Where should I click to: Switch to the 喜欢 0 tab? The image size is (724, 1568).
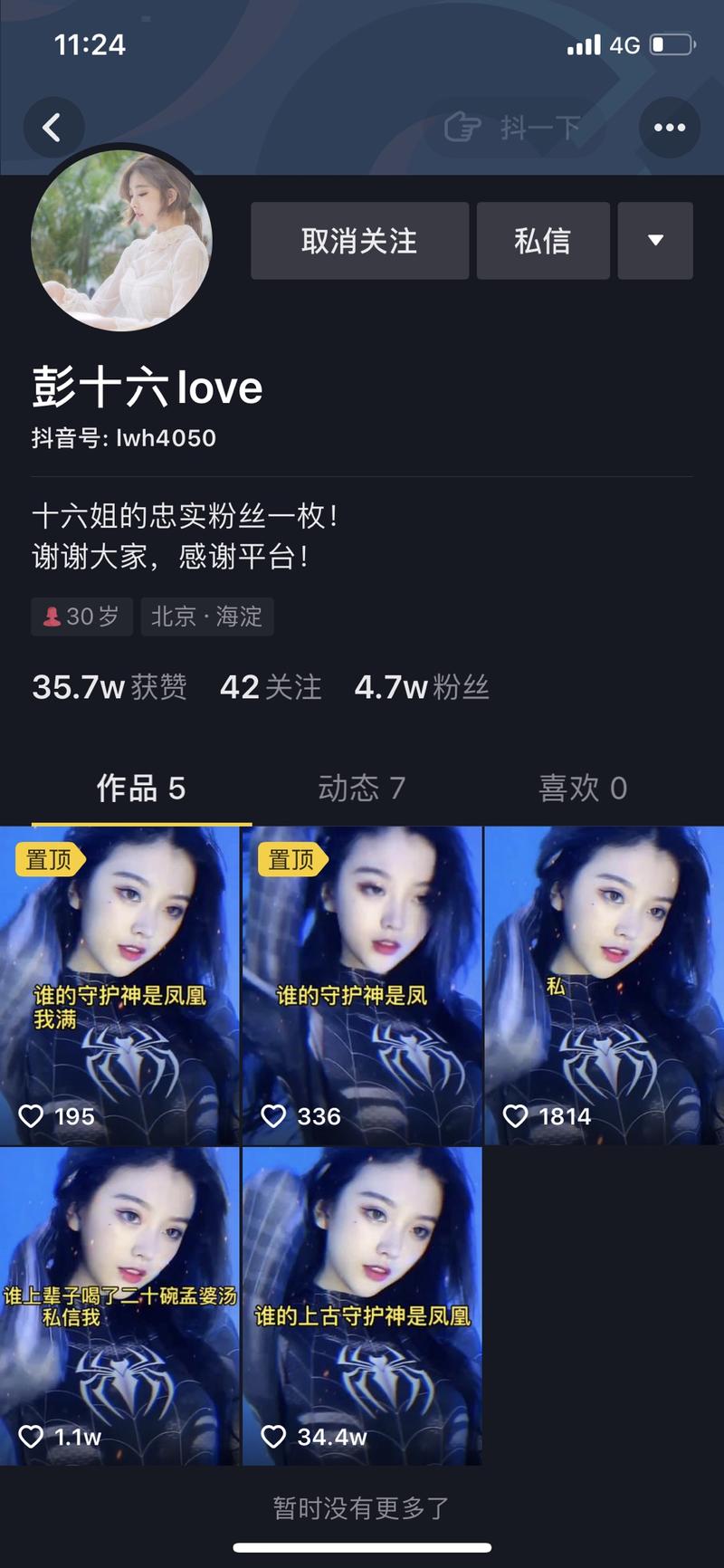click(581, 789)
